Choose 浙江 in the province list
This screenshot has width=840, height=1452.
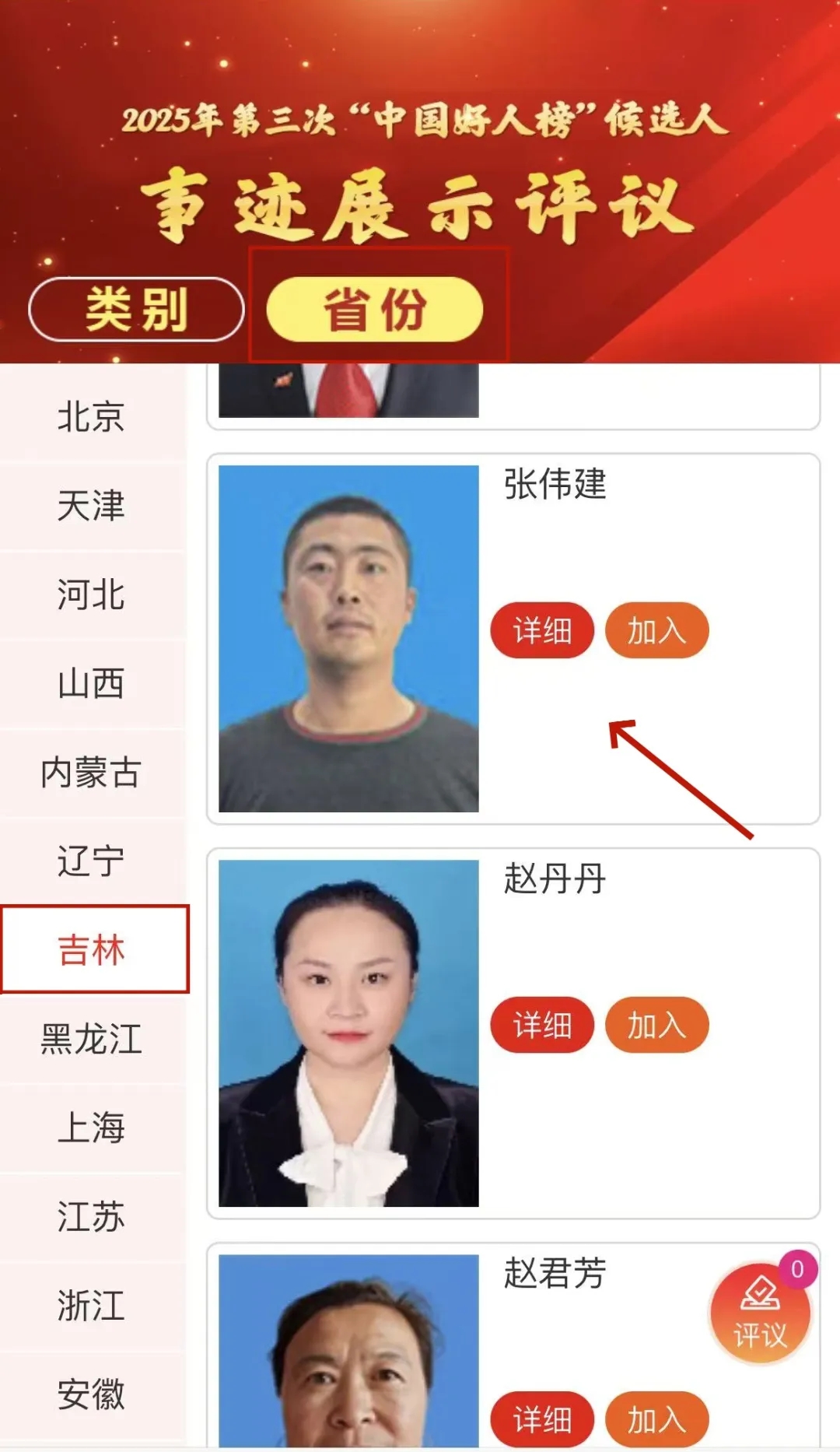click(91, 1305)
